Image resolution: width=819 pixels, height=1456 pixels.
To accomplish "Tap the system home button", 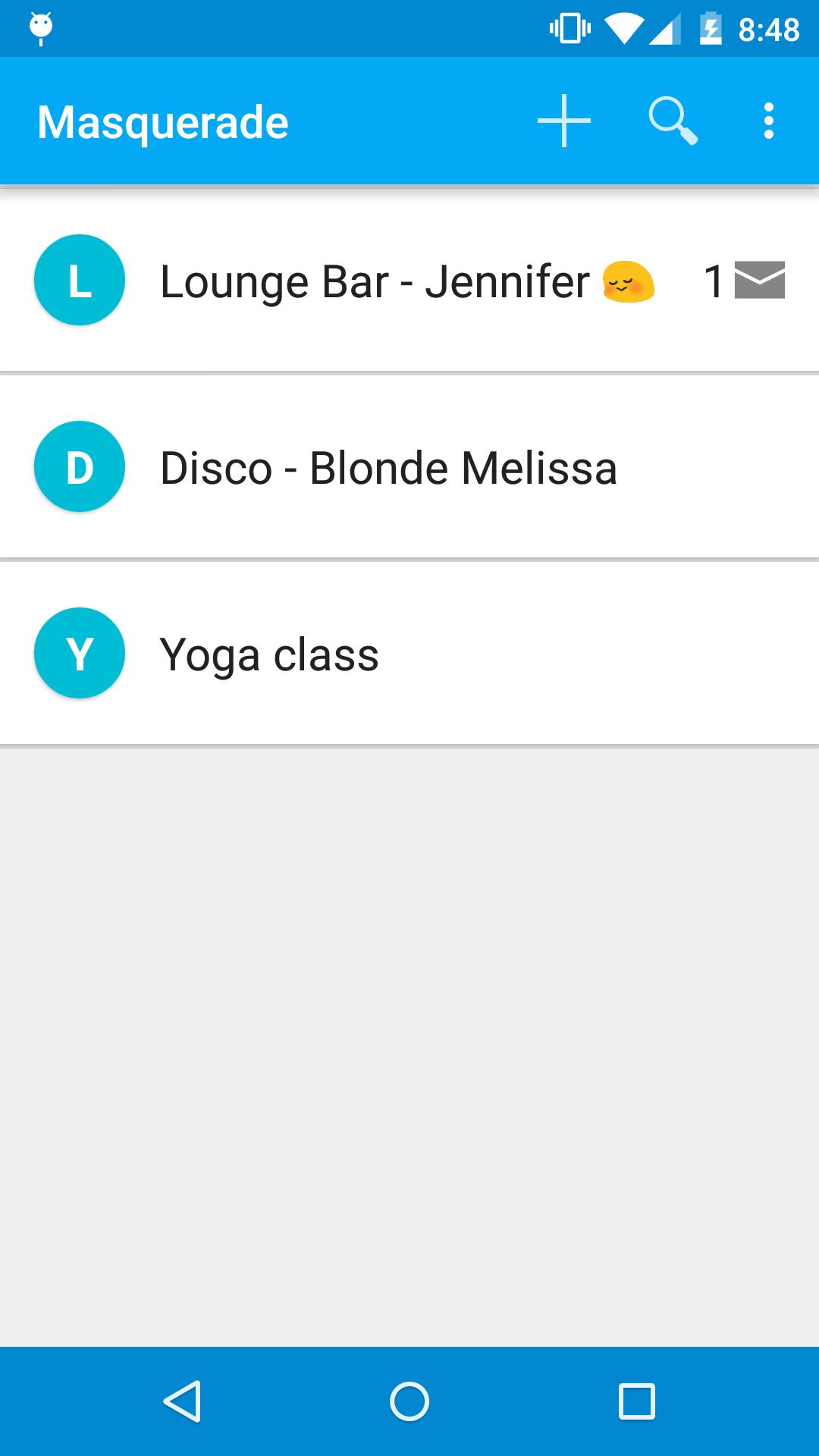I will (409, 1401).
